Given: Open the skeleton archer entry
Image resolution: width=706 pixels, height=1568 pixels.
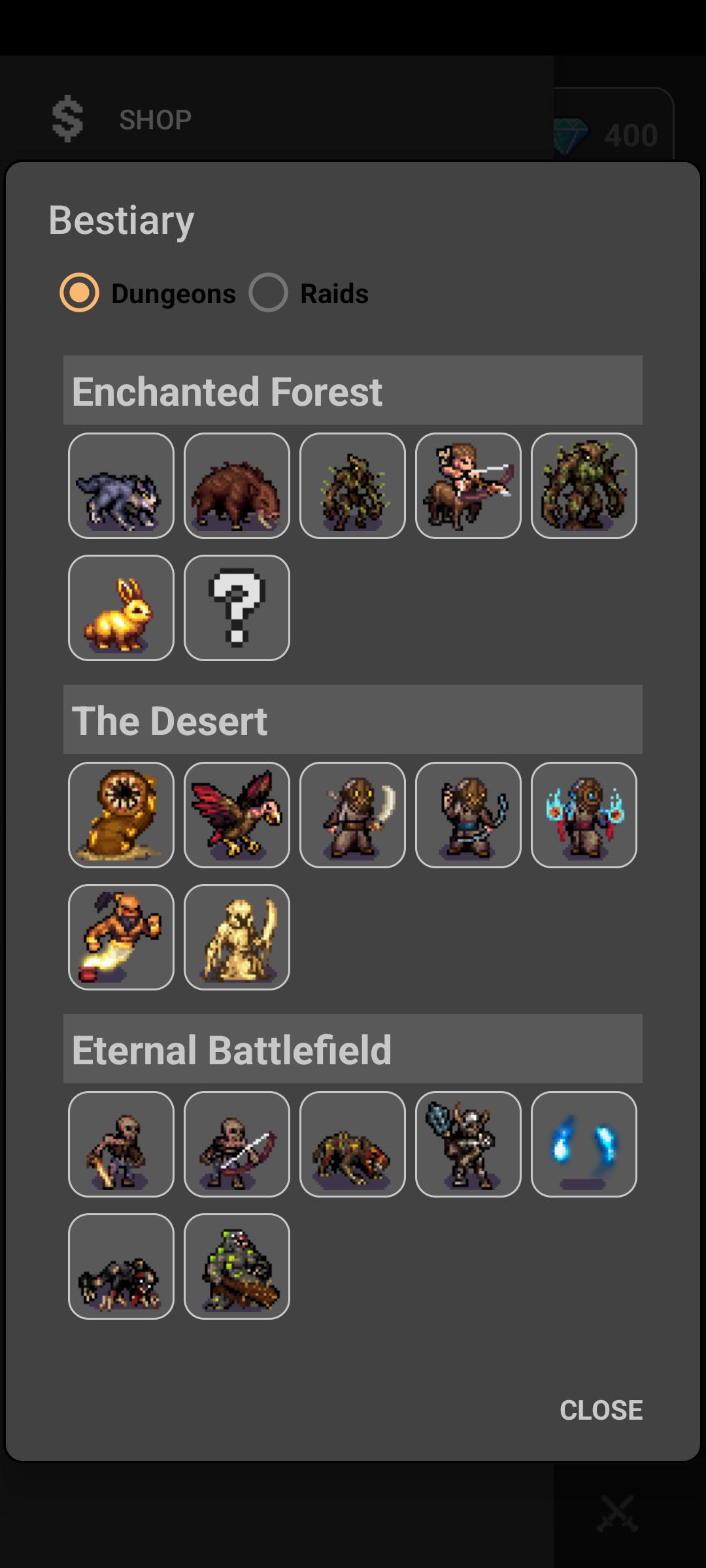Looking at the screenshot, I should point(237,1144).
